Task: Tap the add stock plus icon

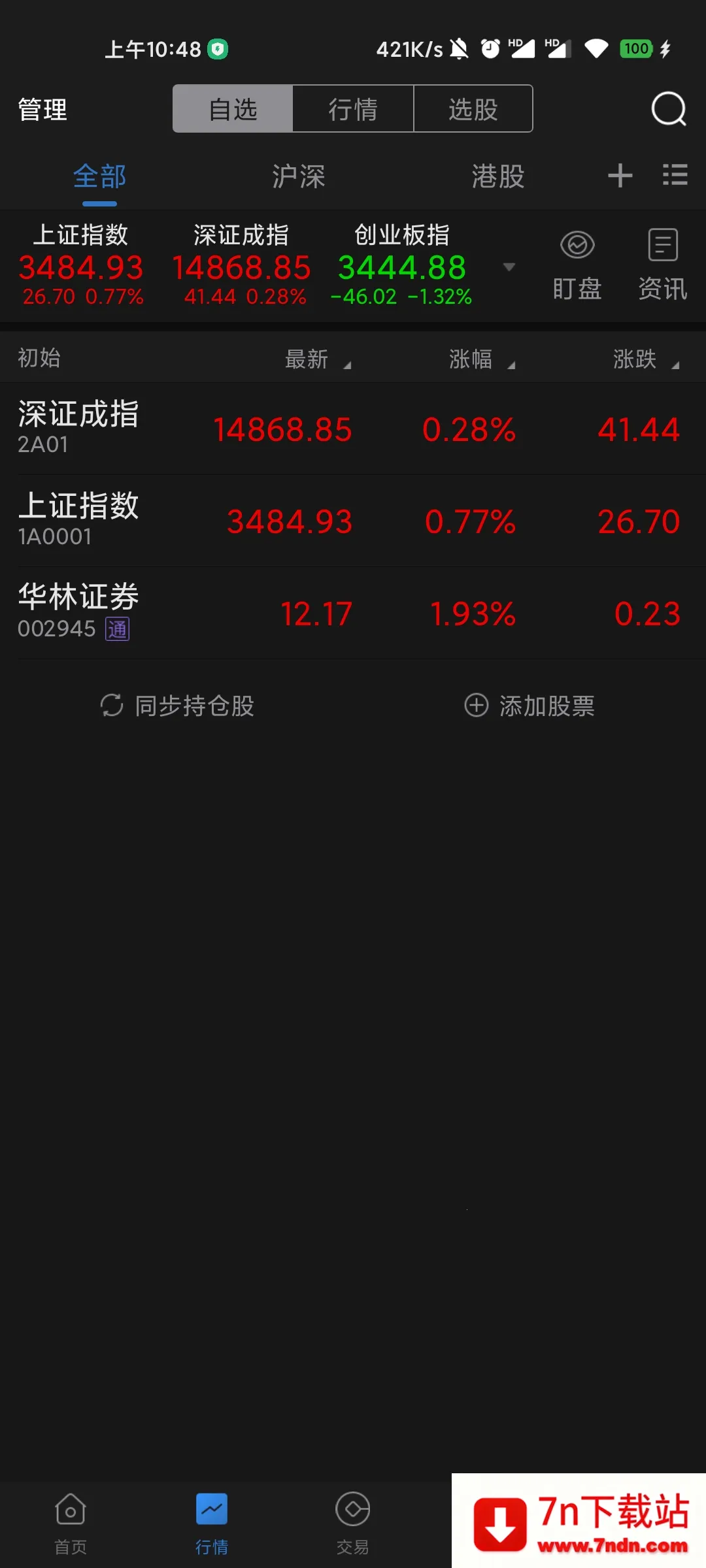Action: click(x=619, y=176)
